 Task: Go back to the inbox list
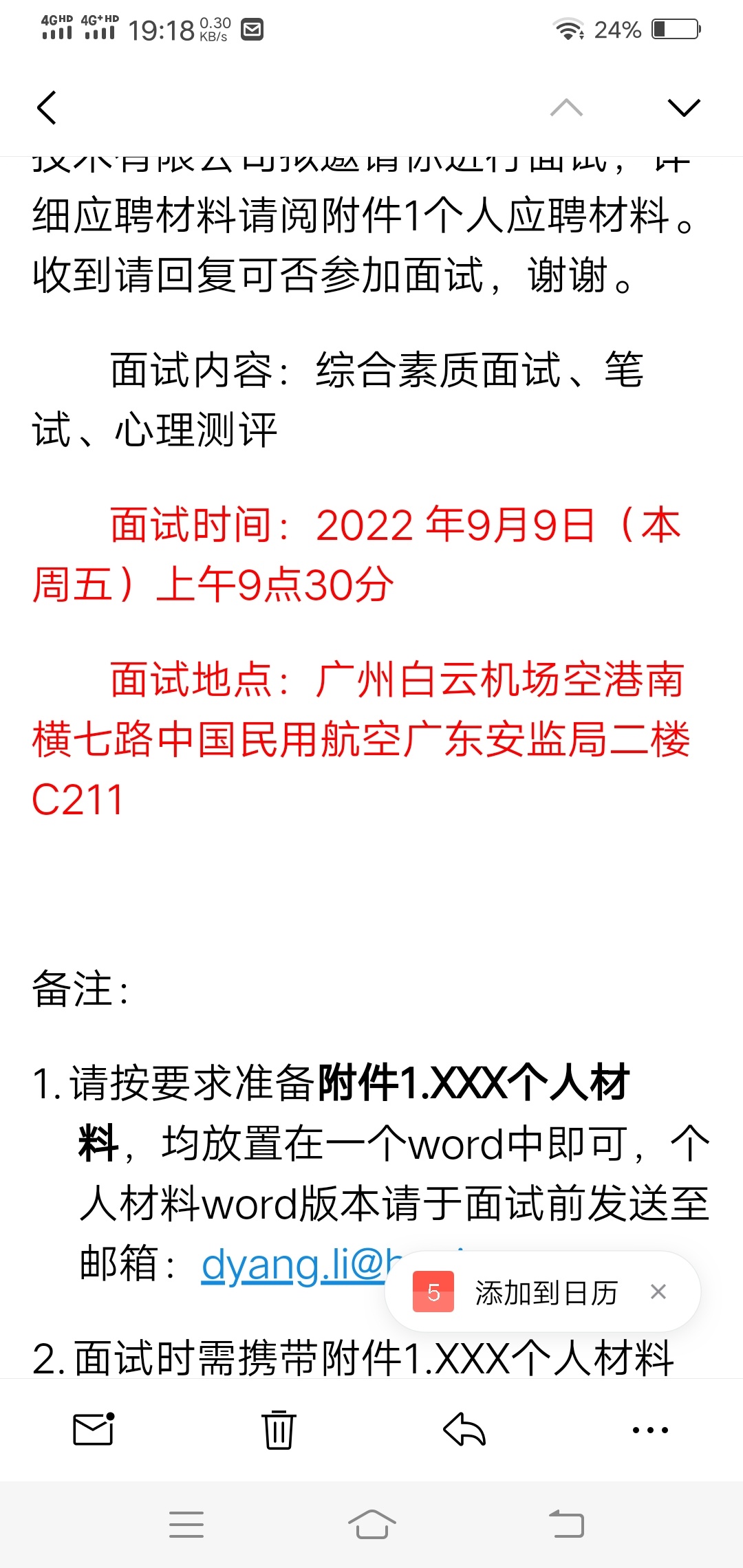point(47,108)
